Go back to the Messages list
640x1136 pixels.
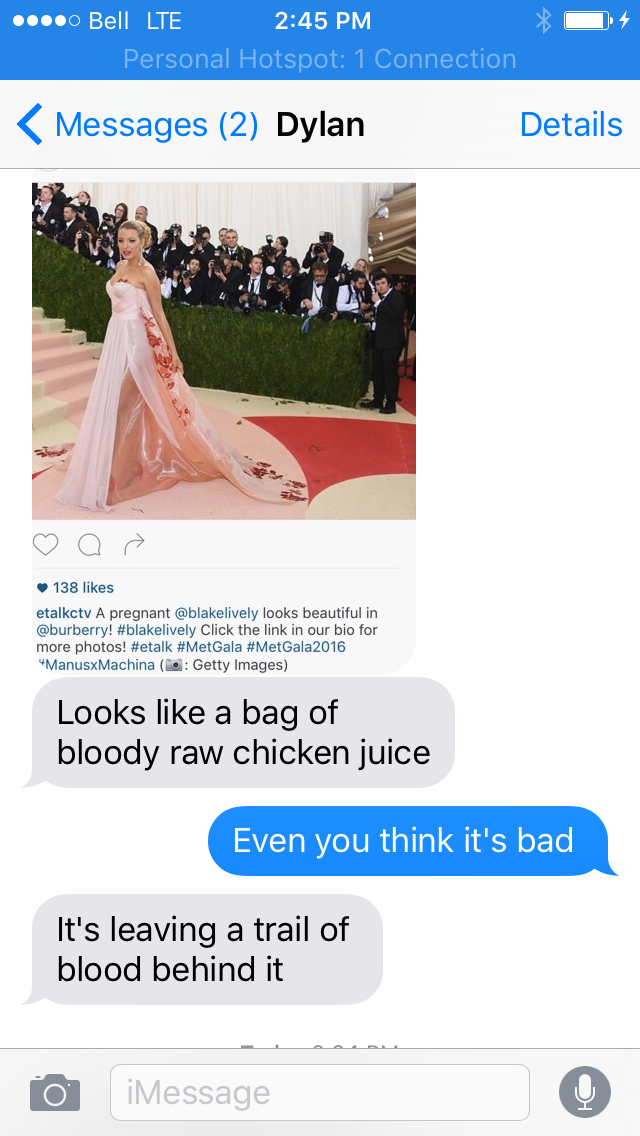135,125
